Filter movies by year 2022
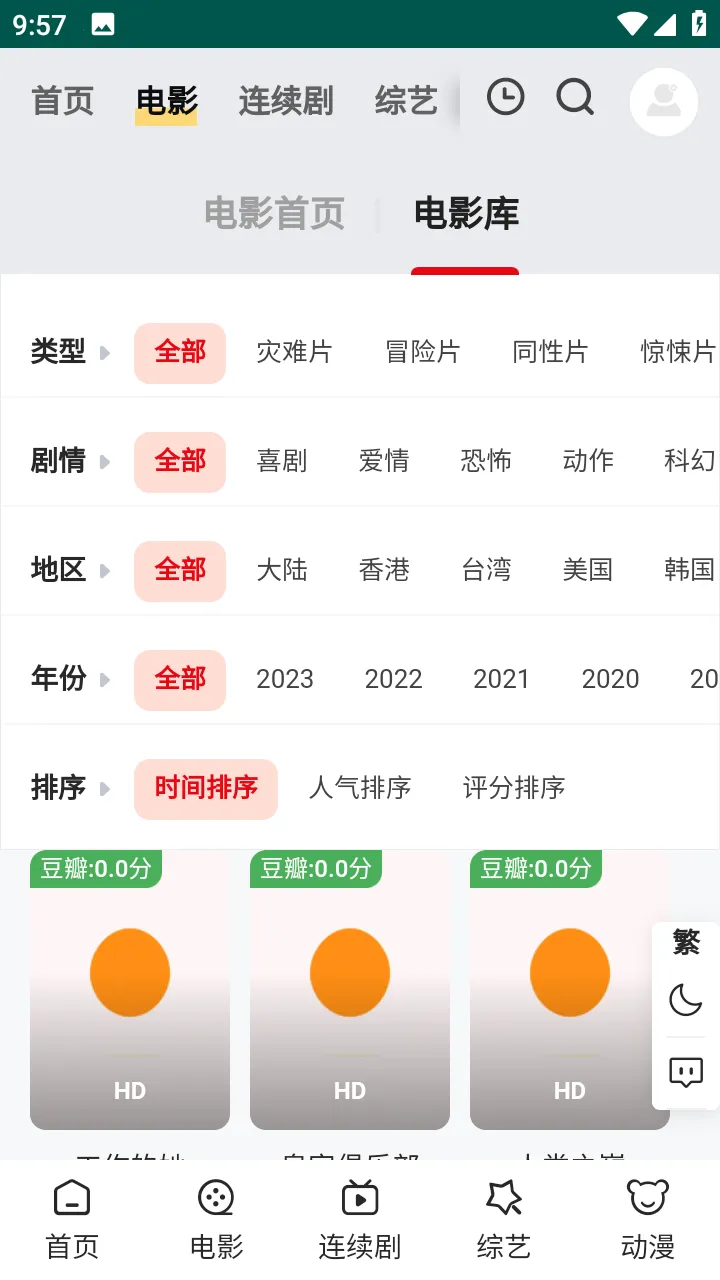This screenshot has height=1280, width=720. (393, 679)
